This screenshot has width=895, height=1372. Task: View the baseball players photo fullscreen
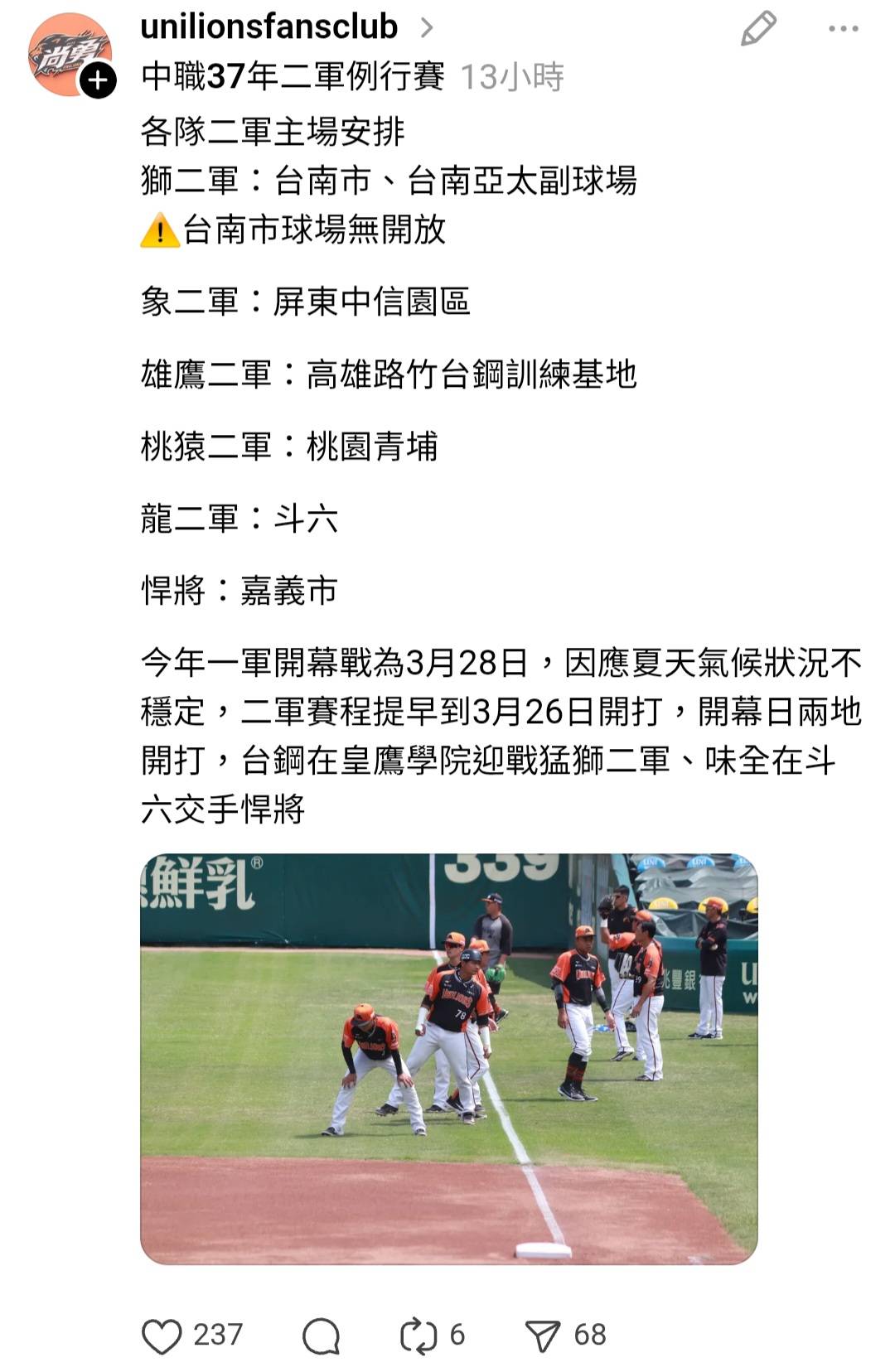coord(448,1058)
